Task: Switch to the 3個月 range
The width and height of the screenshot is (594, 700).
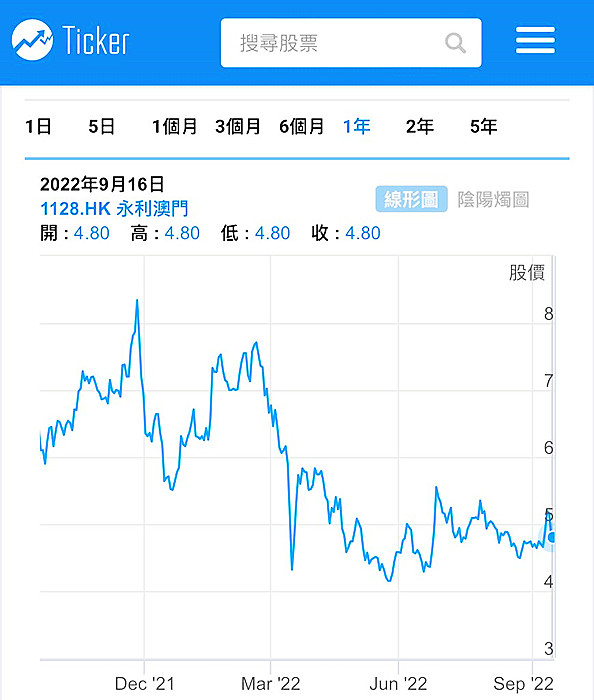Action: tap(238, 127)
